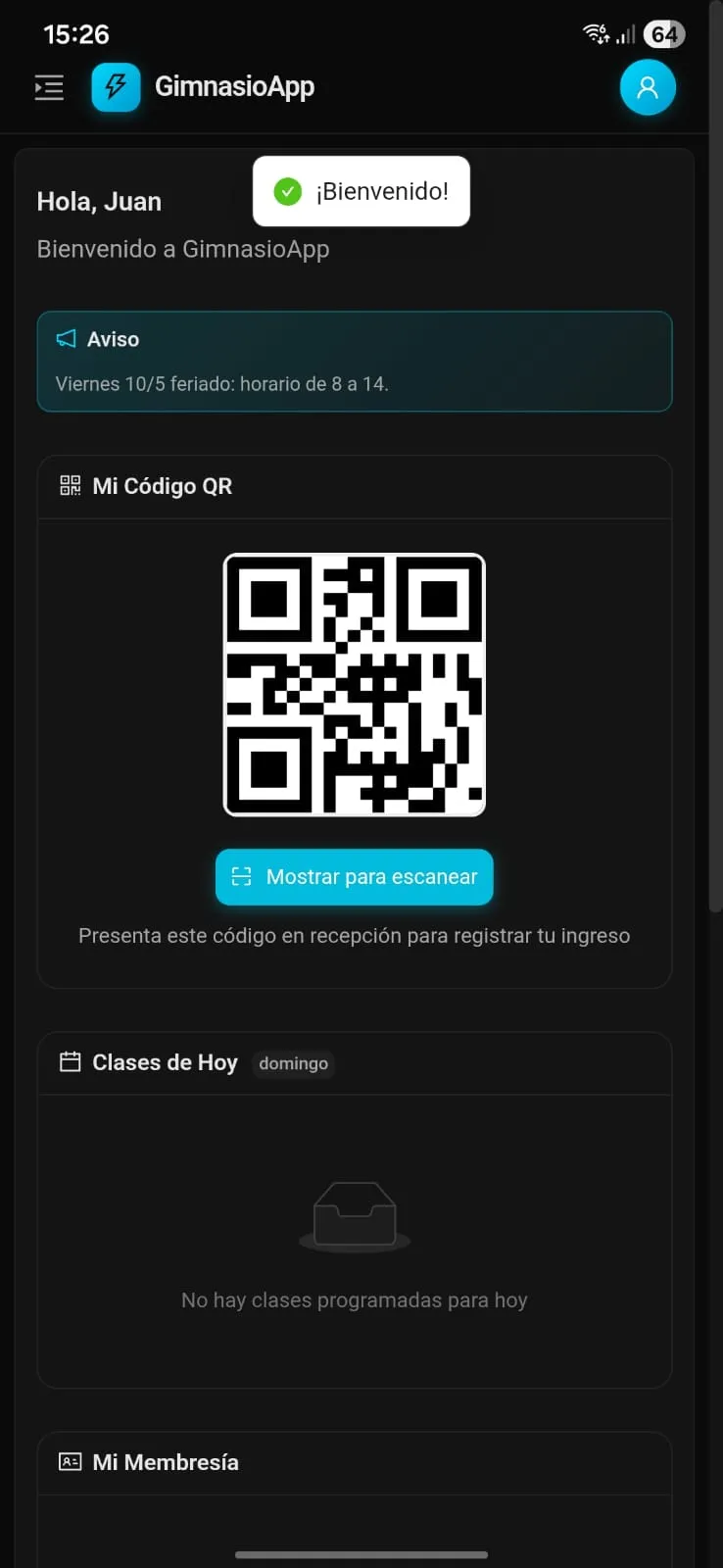723x1568 pixels.
Task: Click the drag handle at screen bottom
Action: pyautogui.click(x=361, y=1554)
